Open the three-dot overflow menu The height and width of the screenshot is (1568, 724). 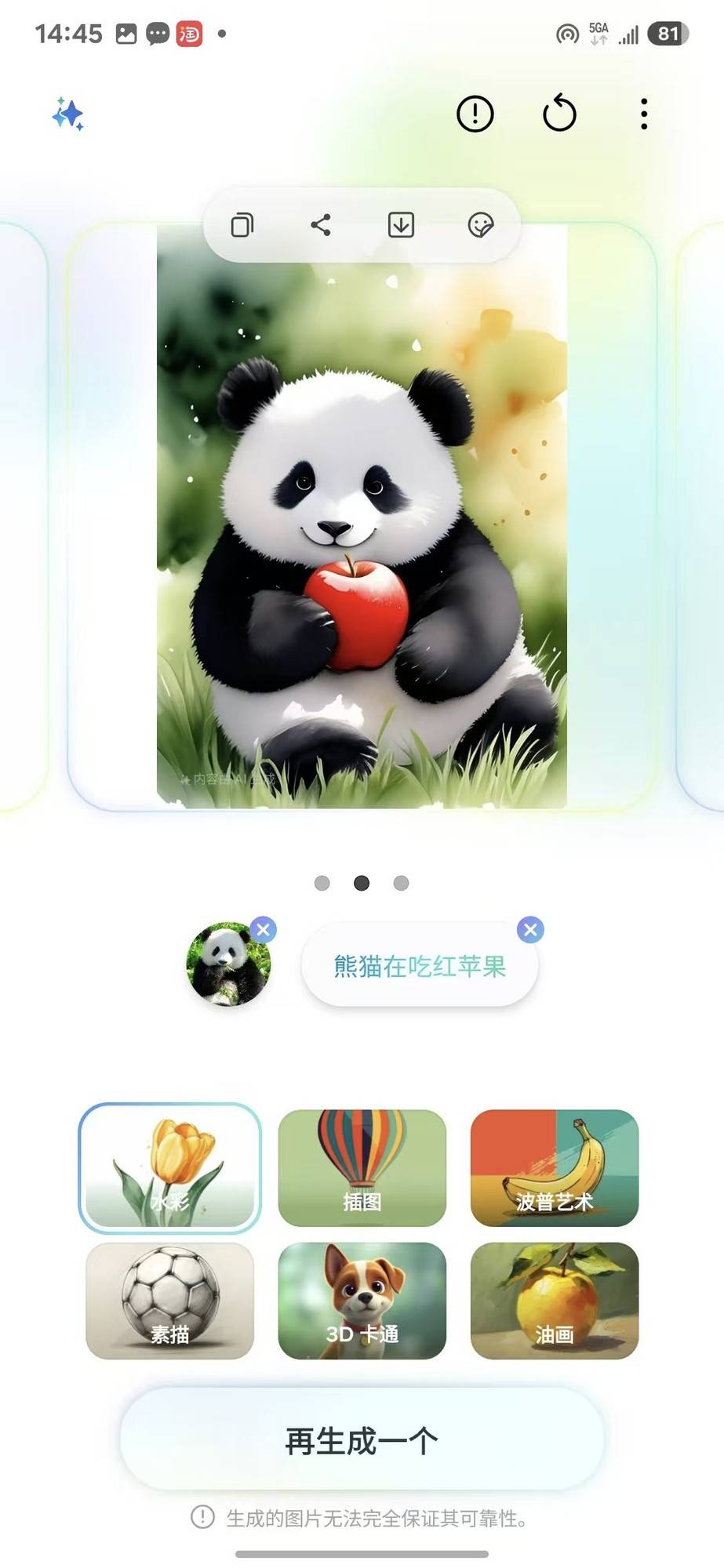click(643, 114)
